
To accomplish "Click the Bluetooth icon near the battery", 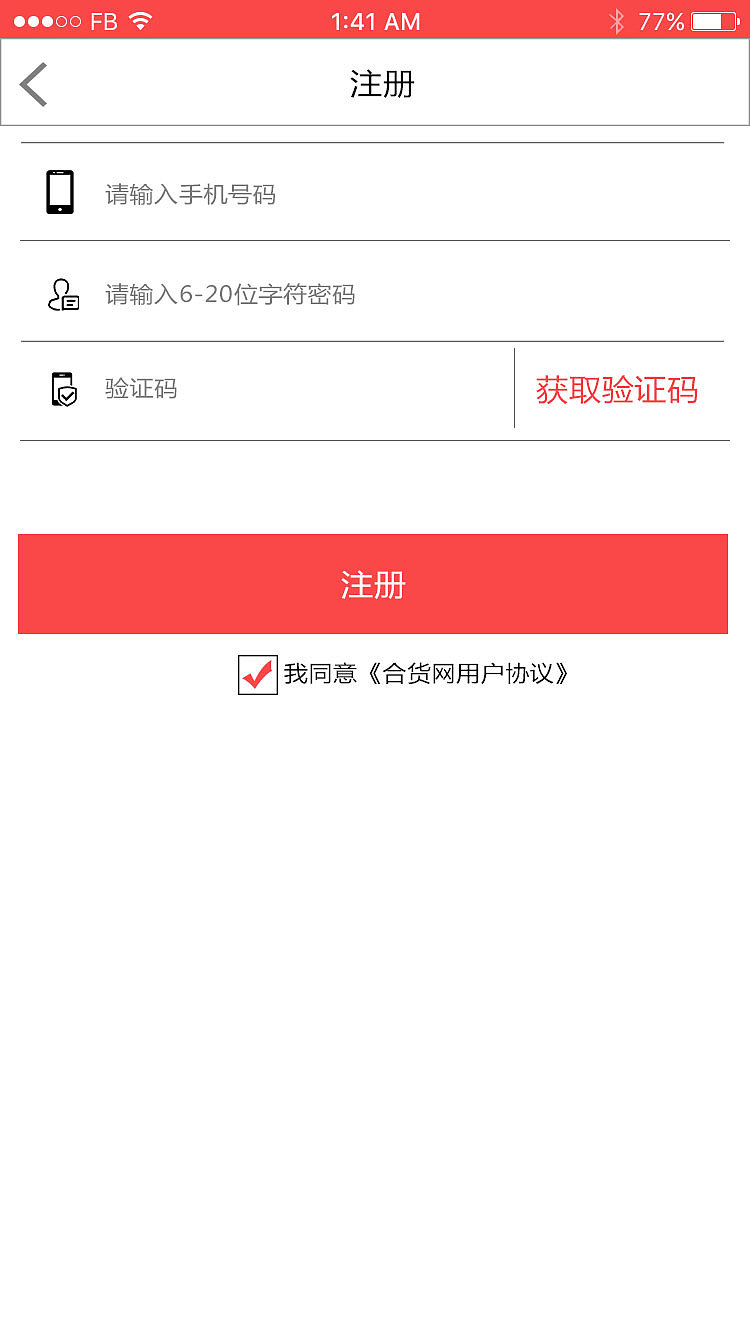I will tap(618, 19).
